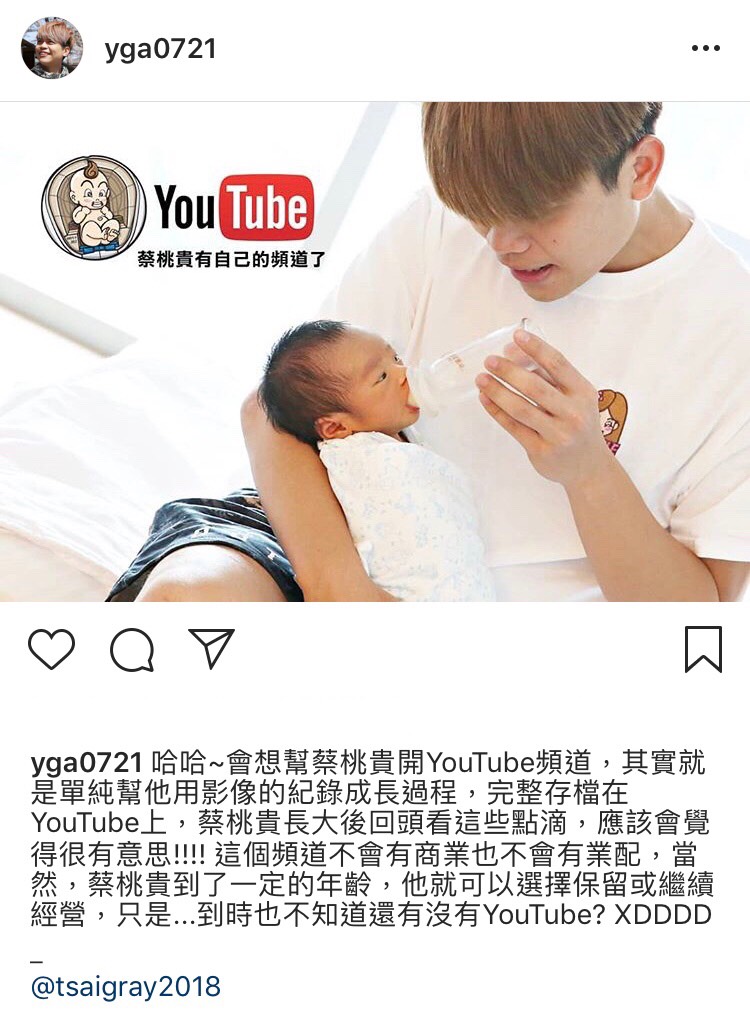The image size is (750, 1028).
Task: Open the three-dot overflow menu
Action: pyautogui.click(x=705, y=48)
